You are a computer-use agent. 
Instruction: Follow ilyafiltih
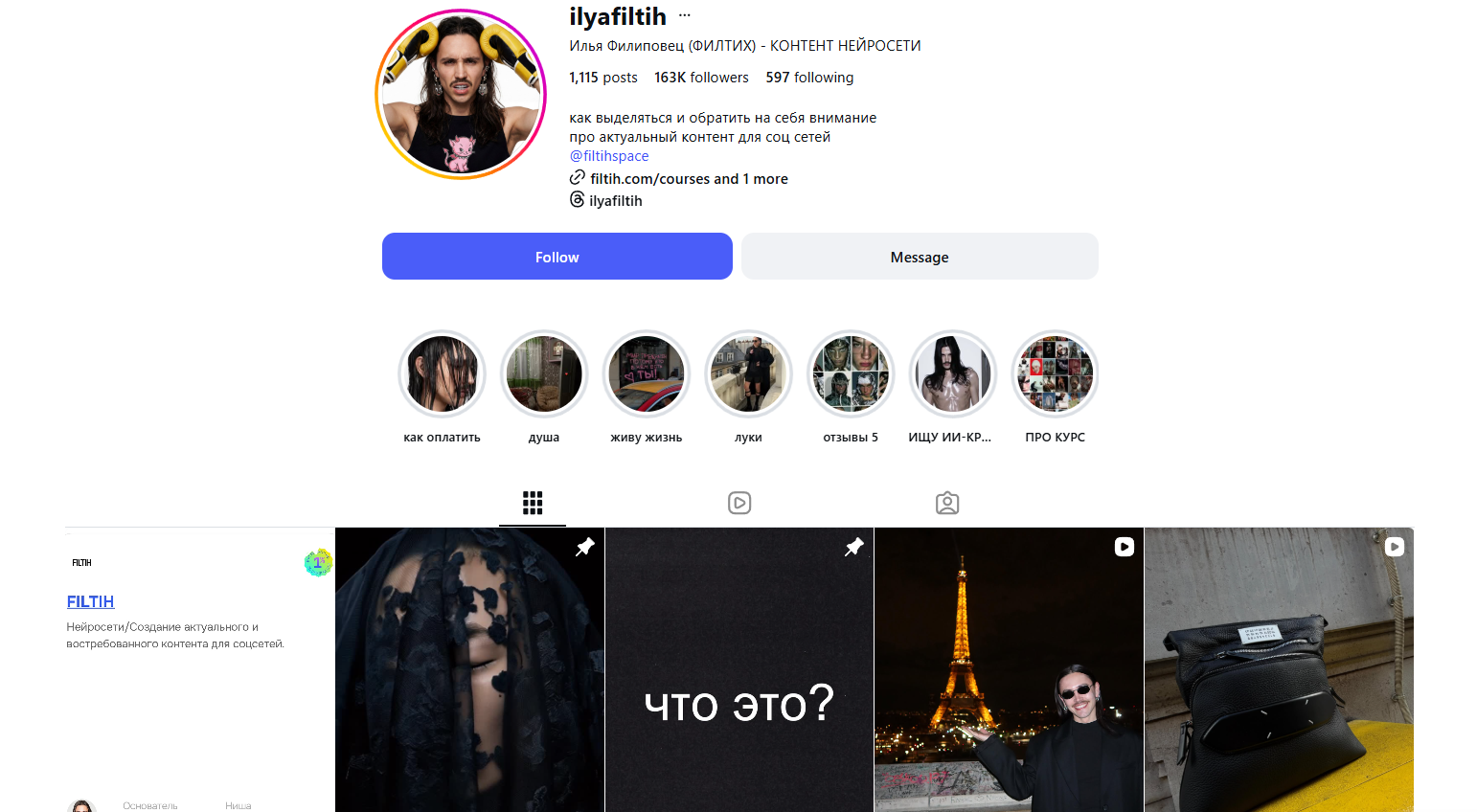point(557,257)
